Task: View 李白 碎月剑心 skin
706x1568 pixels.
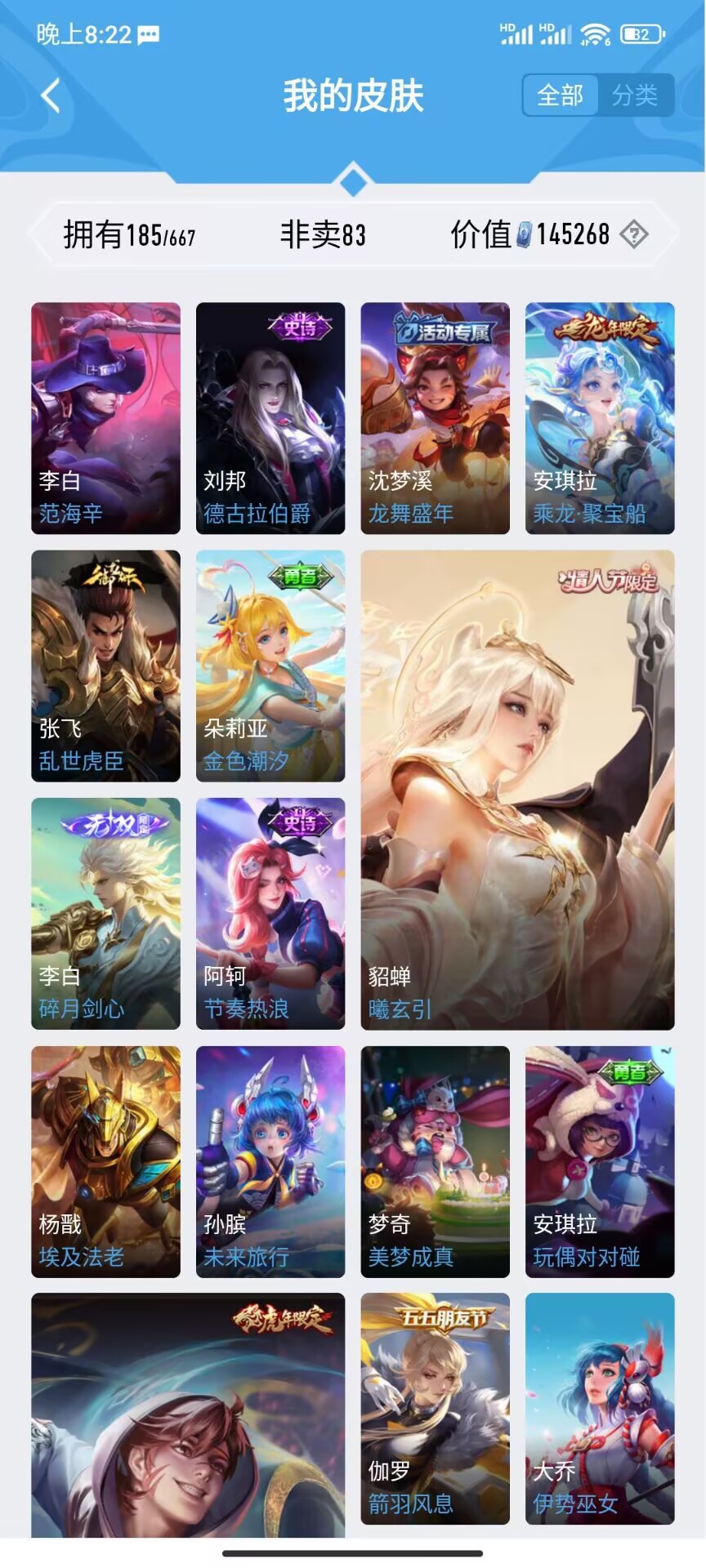Action: 105,913
